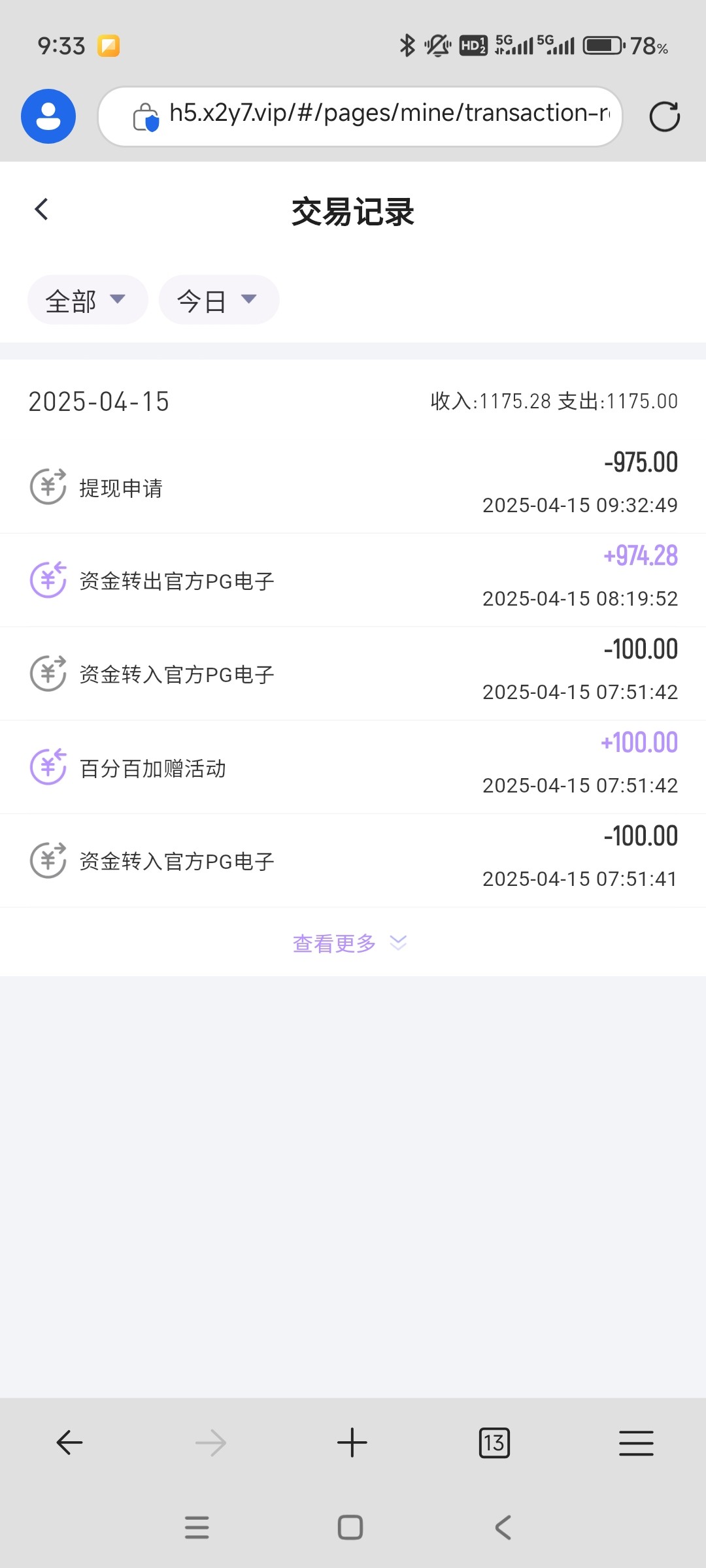Viewport: 706px width, 1568px height.
Task: Open a new browser tab
Action: point(352,1443)
